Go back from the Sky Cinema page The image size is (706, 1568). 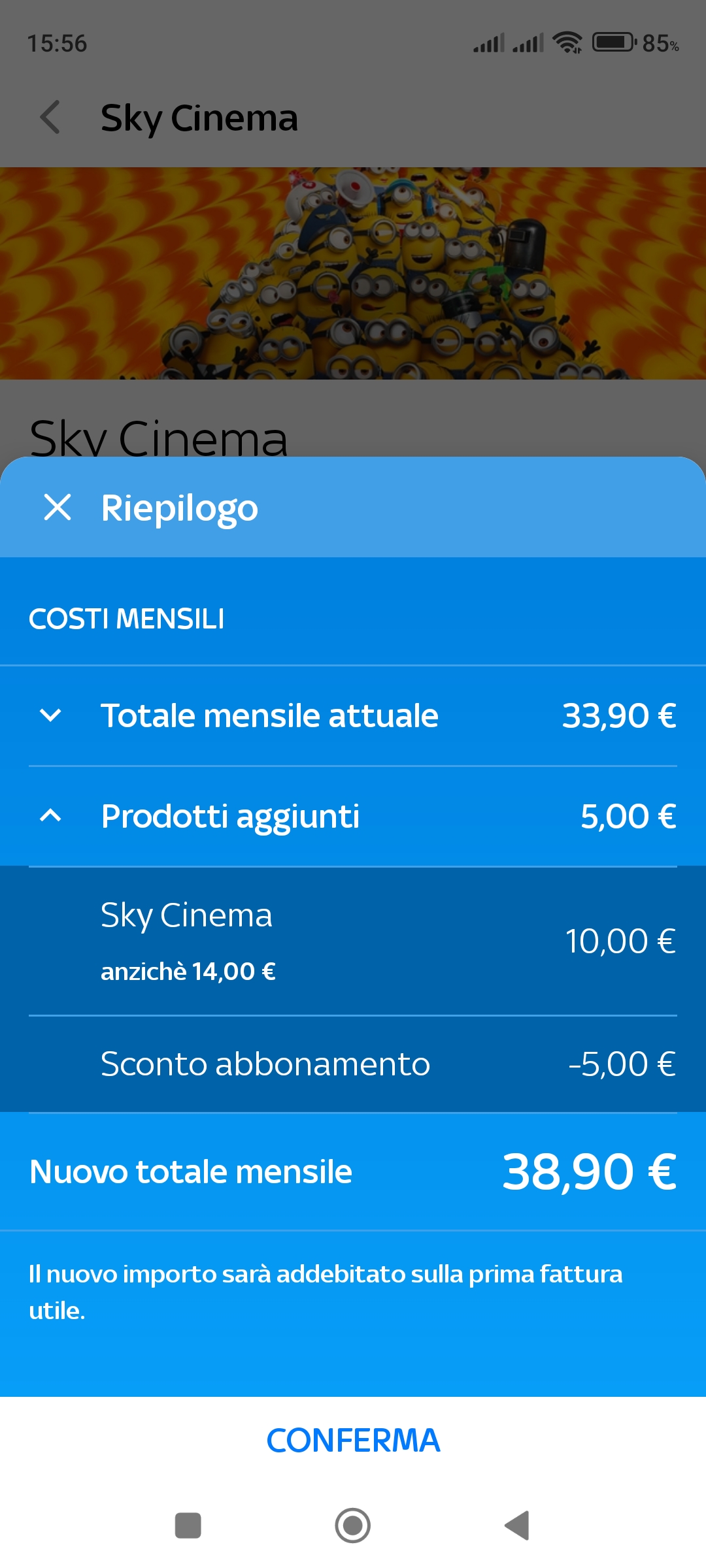coord(50,118)
